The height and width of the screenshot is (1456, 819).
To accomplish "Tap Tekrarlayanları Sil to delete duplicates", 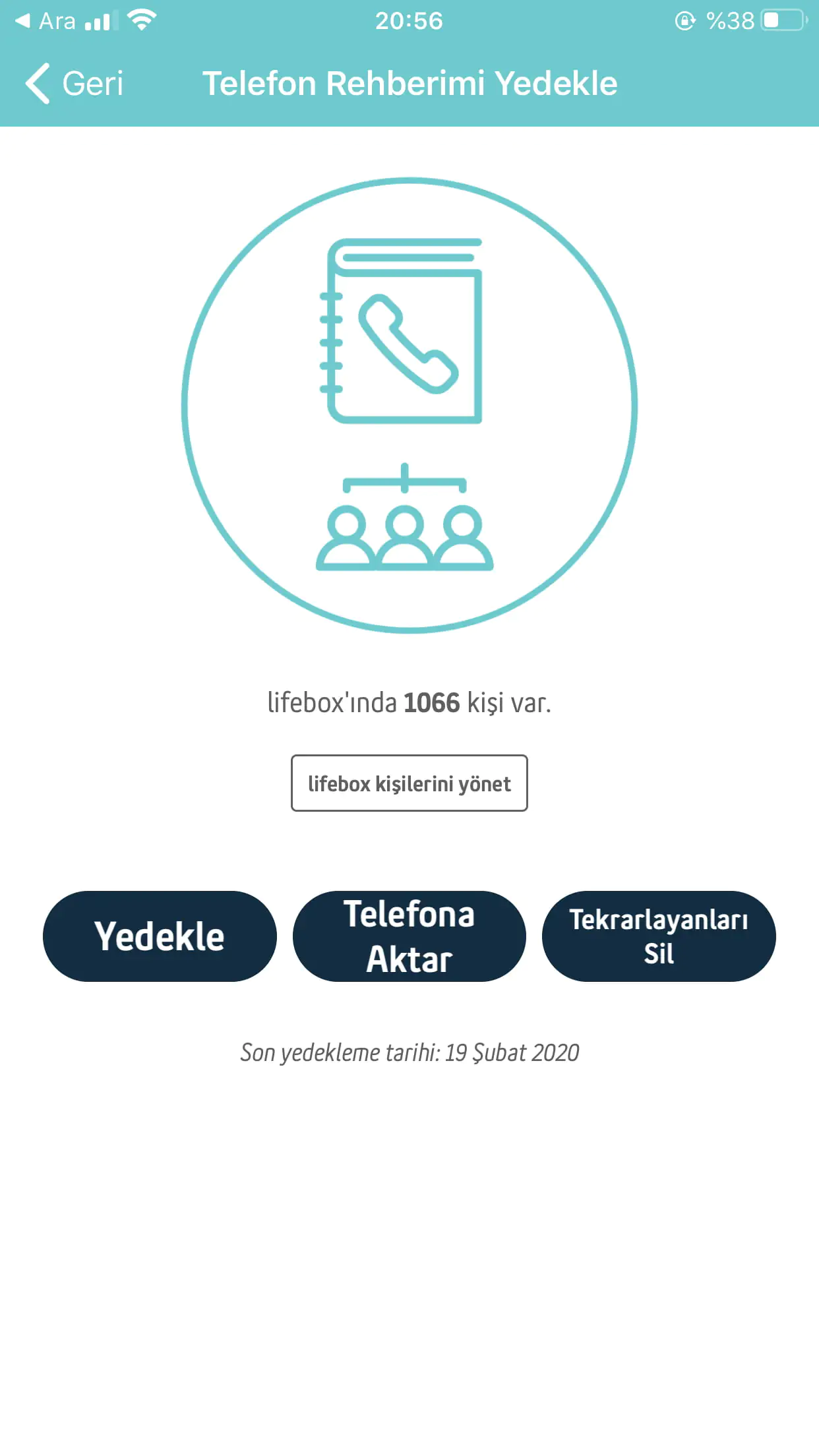I will (x=658, y=936).
